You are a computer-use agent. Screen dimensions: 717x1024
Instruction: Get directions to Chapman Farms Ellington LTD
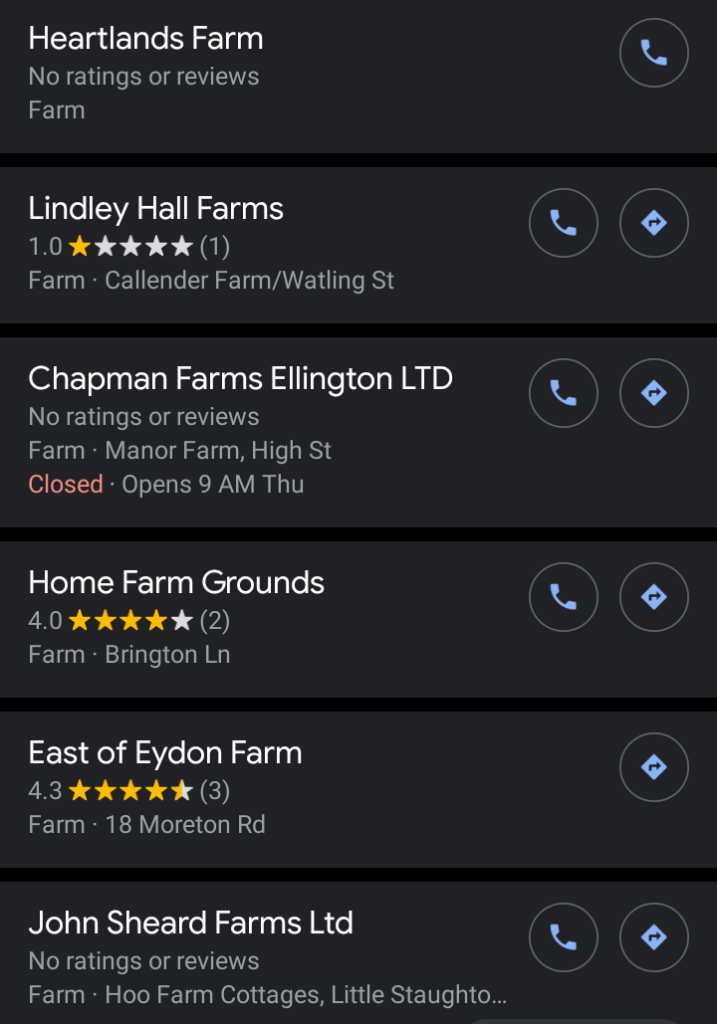pyautogui.click(x=654, y=393)
